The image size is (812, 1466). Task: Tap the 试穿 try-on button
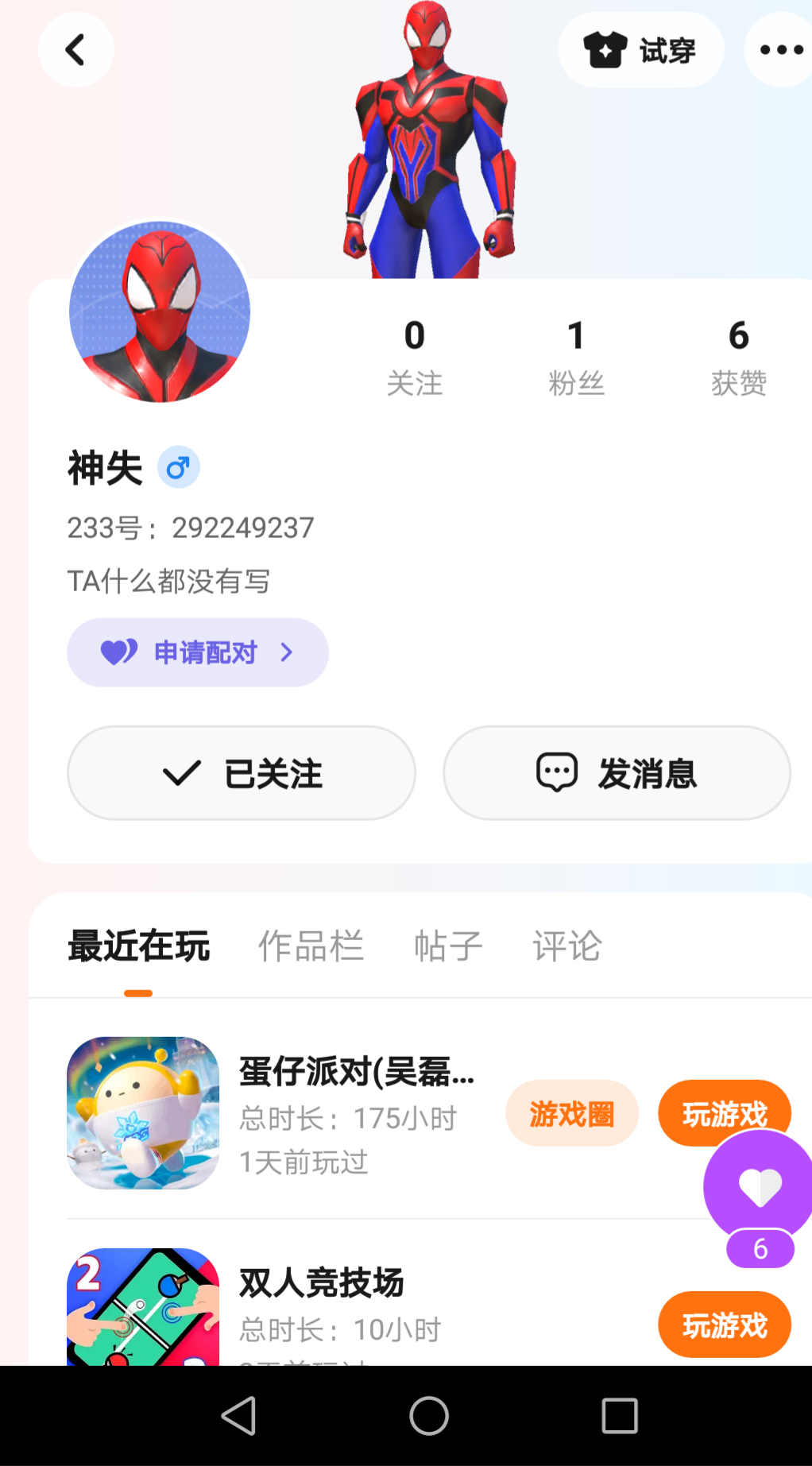[640, 50]
